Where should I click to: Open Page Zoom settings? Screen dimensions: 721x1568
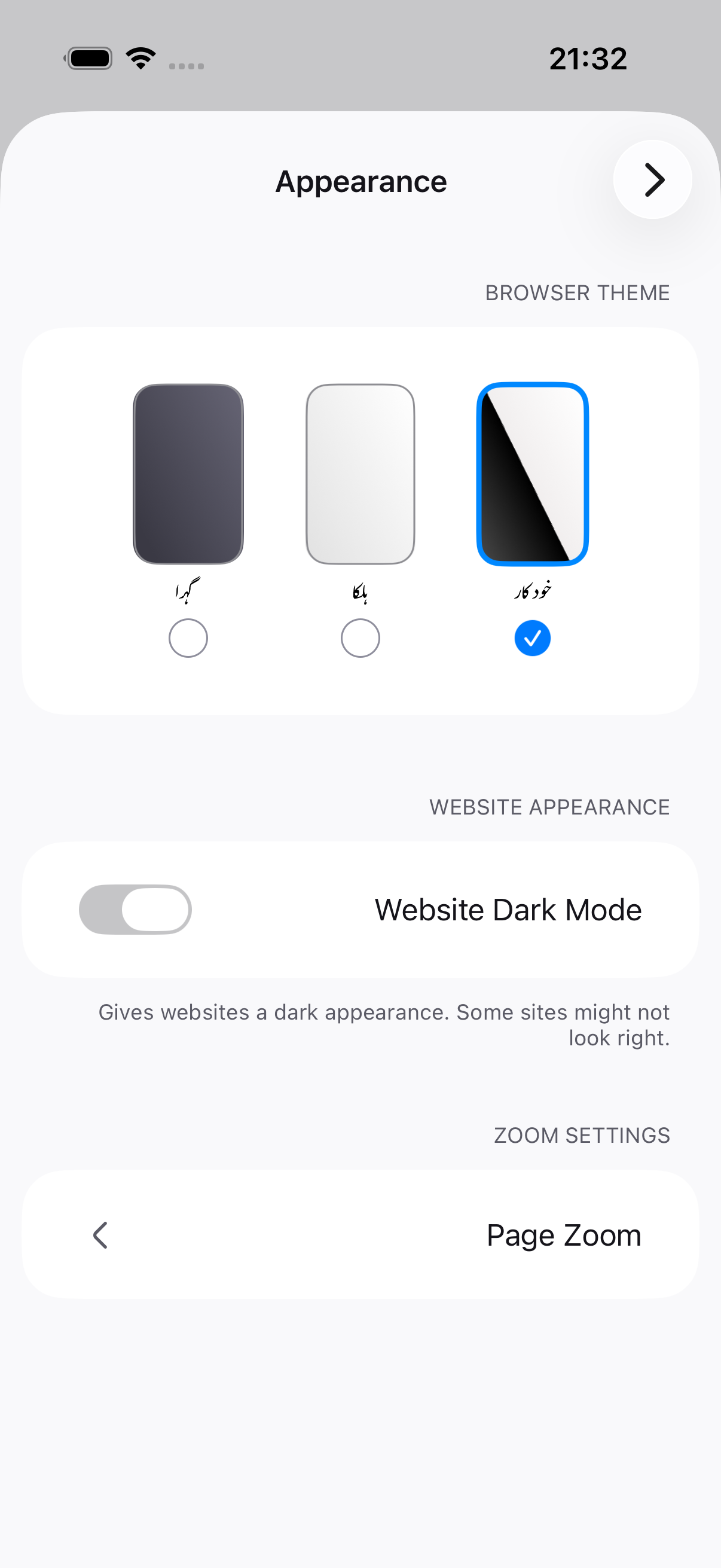pos(360,1234)
